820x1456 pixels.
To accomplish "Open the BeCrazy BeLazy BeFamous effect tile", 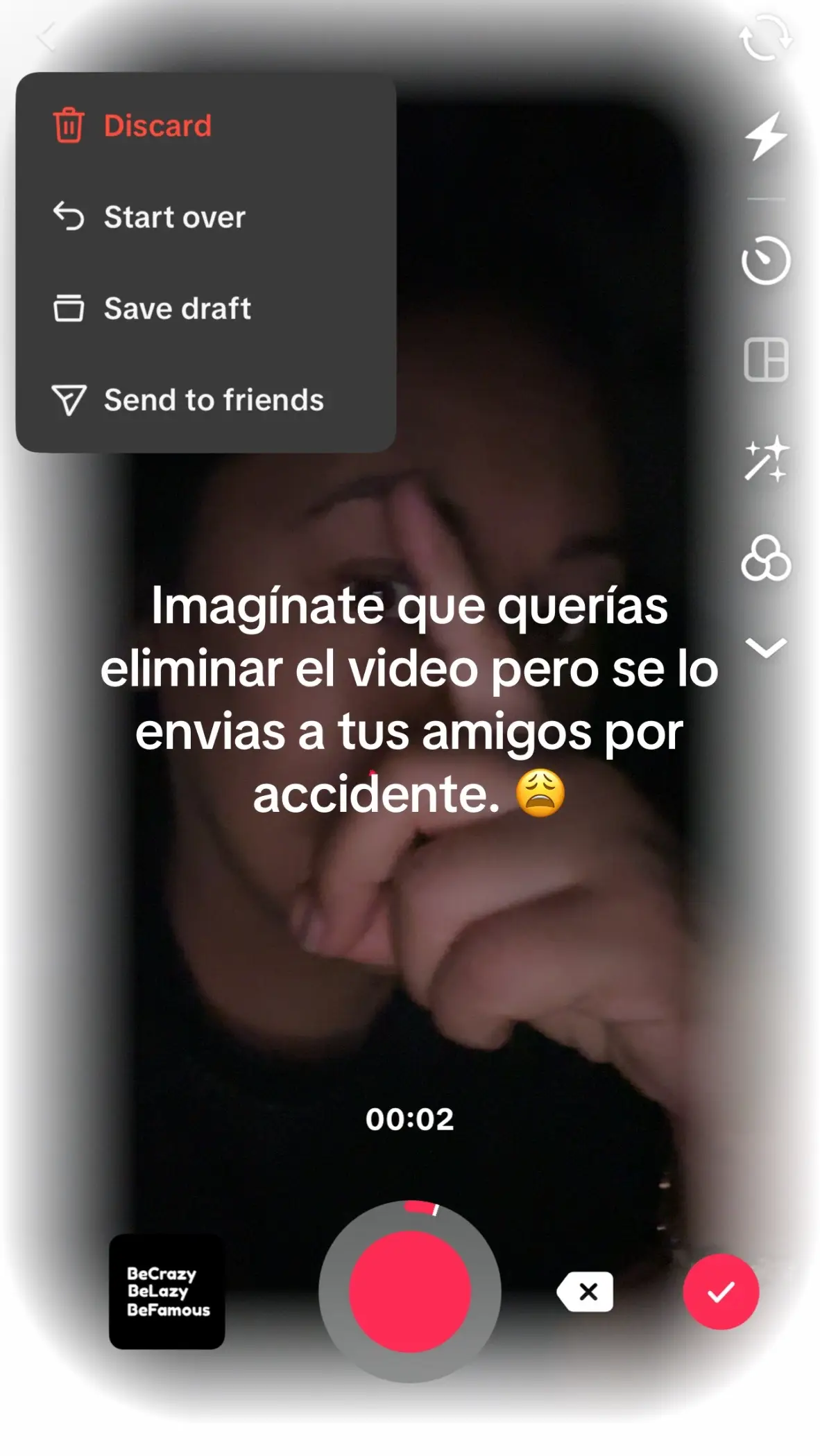I will [x=167, y=1291].
